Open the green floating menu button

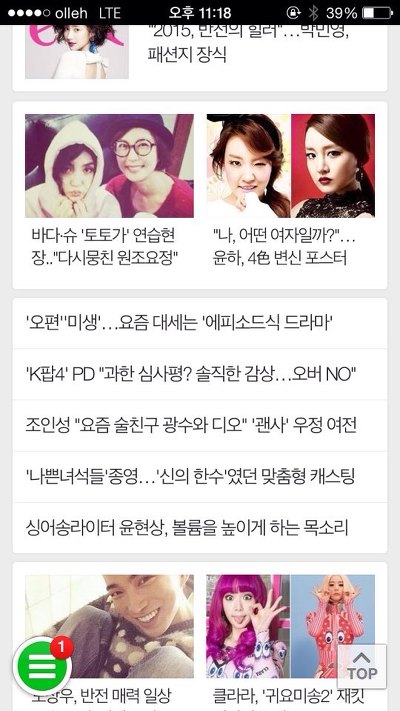tap(42, 667)
